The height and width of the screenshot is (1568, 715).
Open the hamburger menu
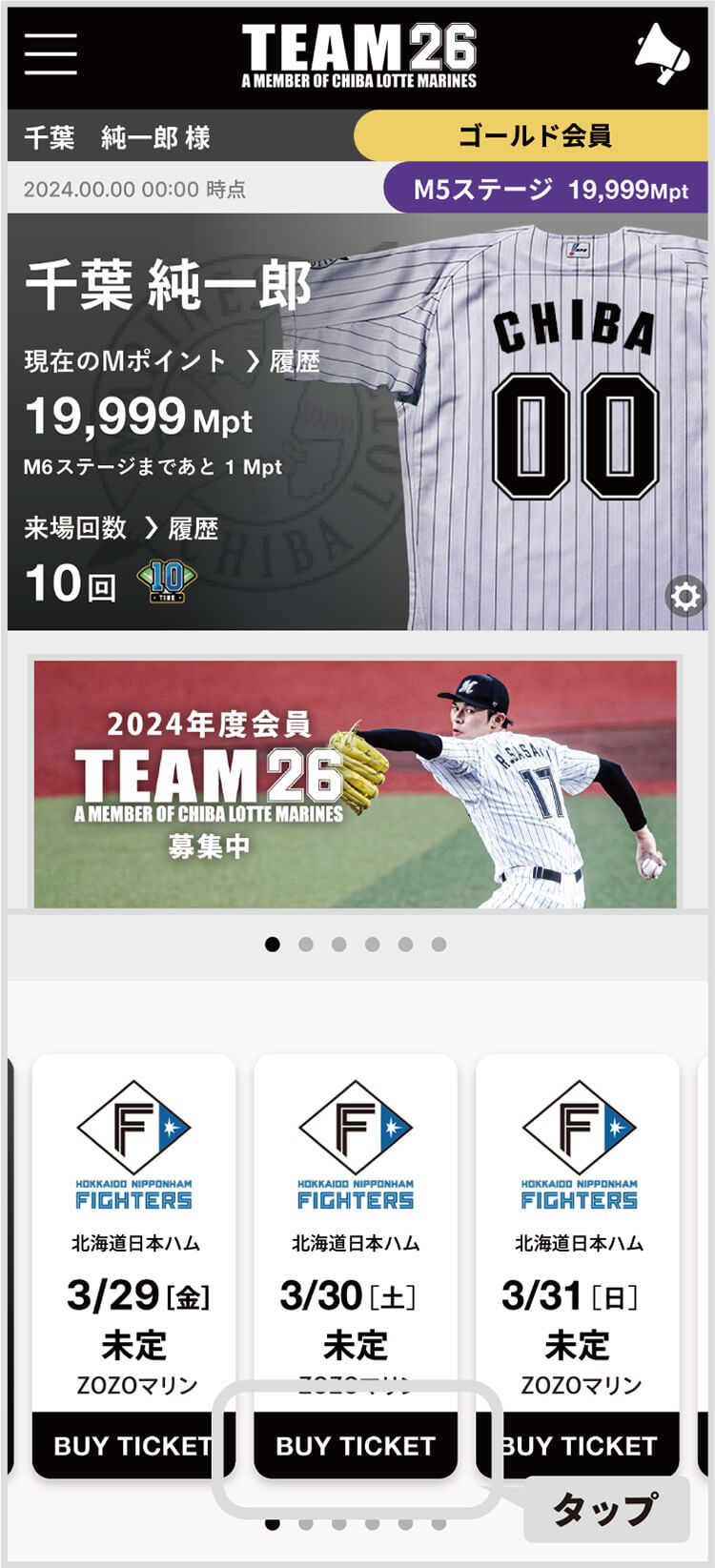(x=51, y=53)
